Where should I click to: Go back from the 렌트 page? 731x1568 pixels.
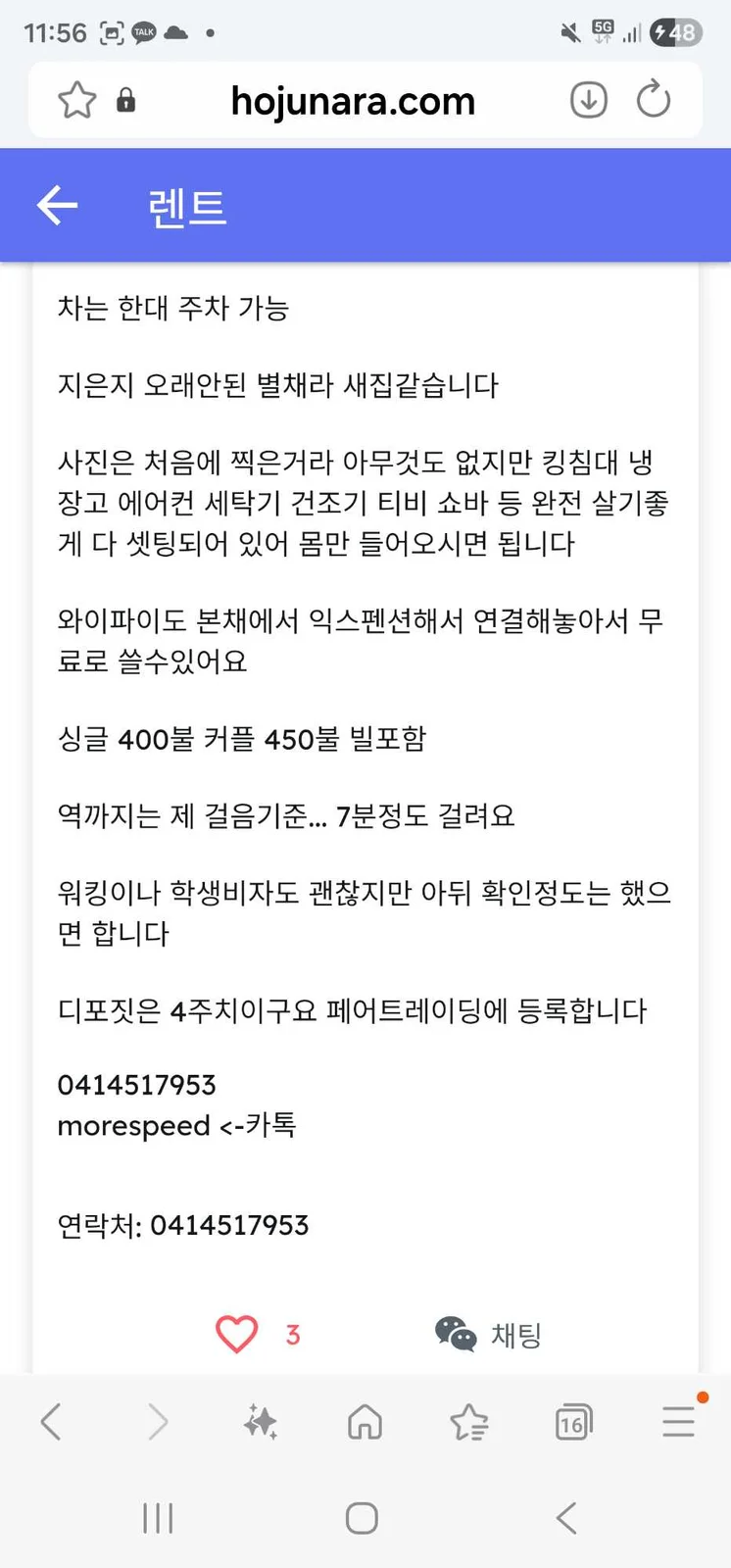tap(57, 205)
